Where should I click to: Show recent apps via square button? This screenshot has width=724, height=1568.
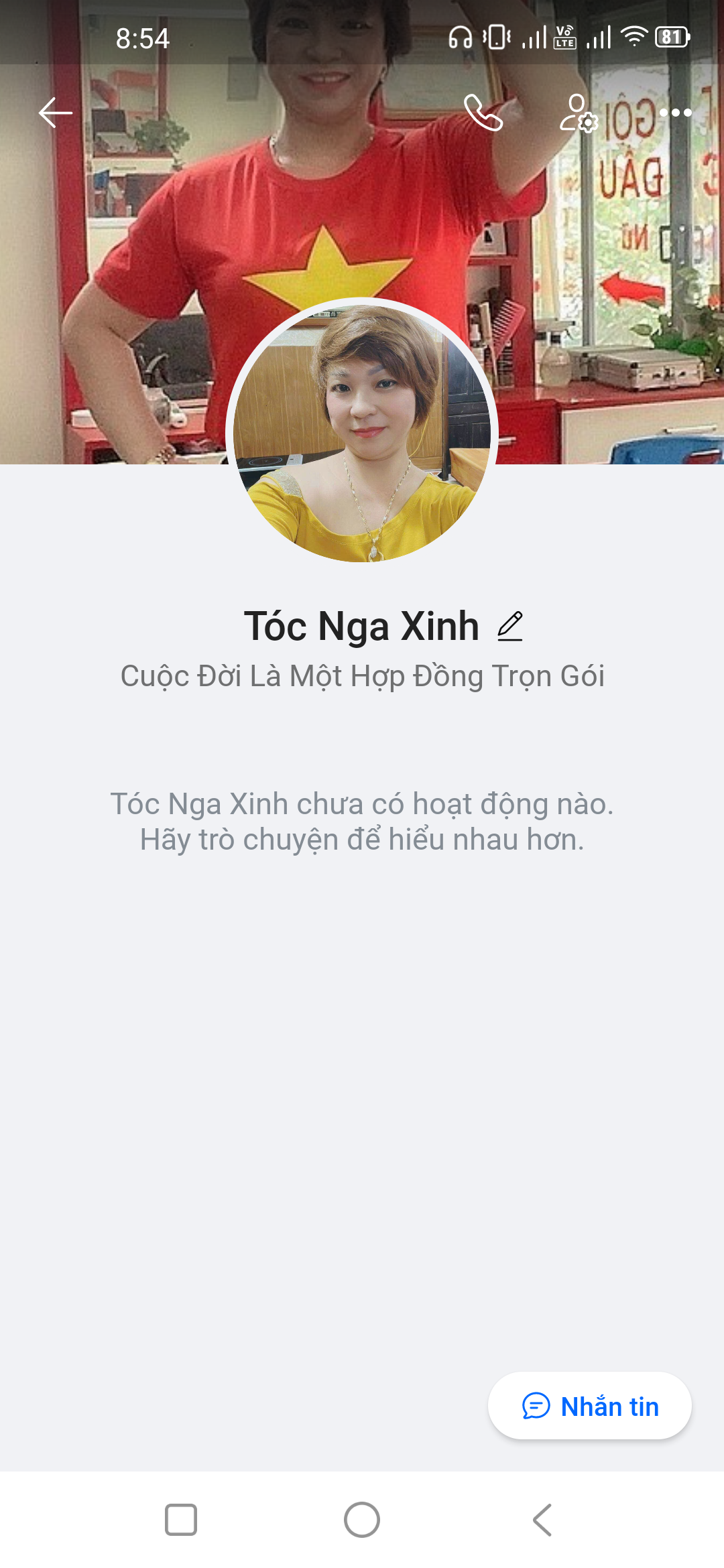181,1520
